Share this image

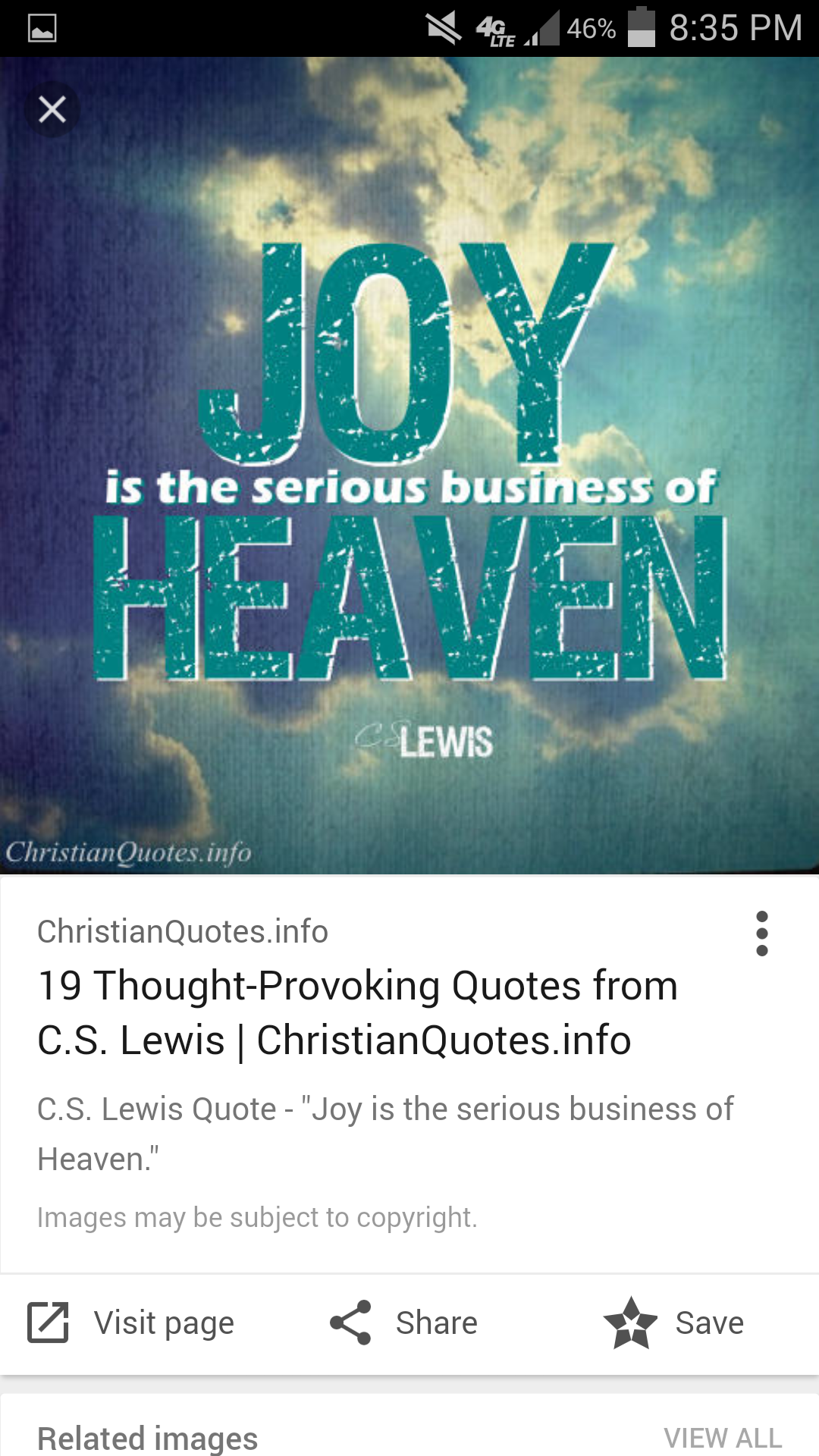click(x=404, y=1323)
